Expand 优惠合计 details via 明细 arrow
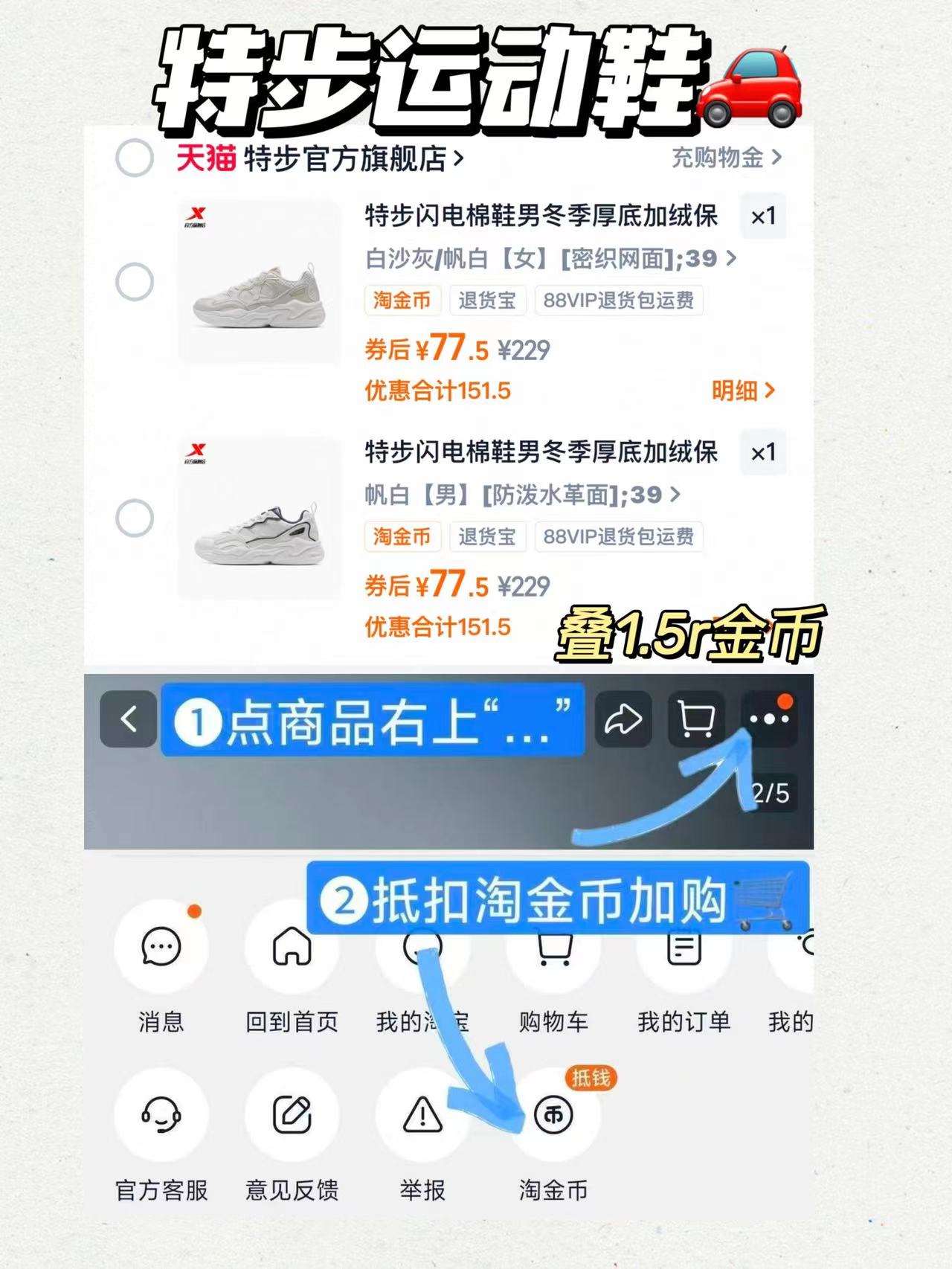The height and width of the screenshot is (1269, 952). pyautogui.click(x=744, y=391)
